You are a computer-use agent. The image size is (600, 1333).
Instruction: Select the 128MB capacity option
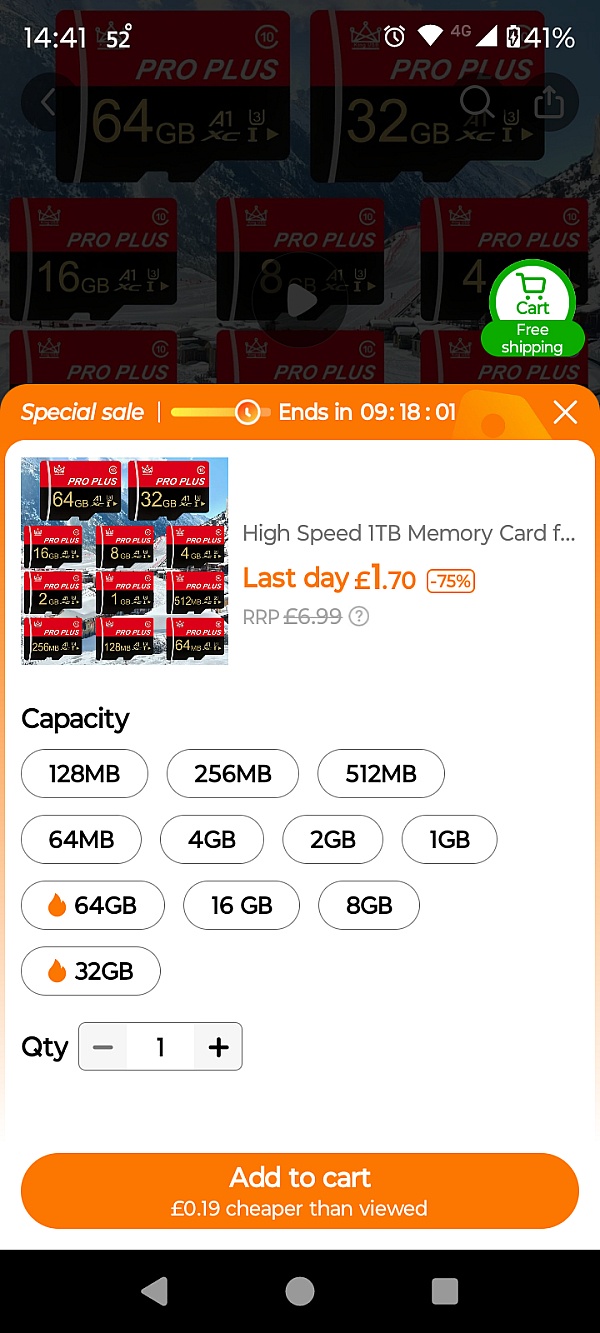(x=84, y=773)
